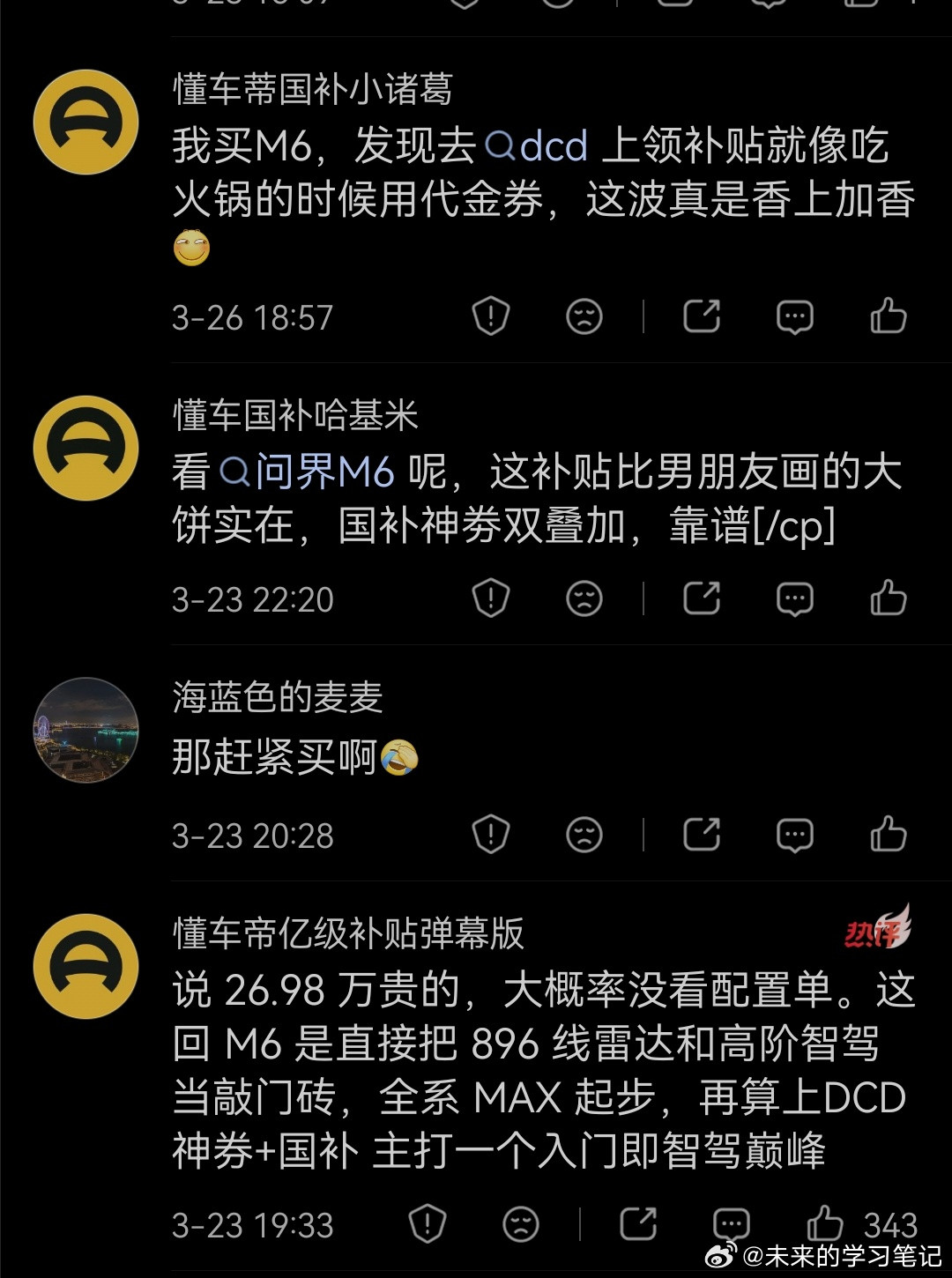Click the timestamp 3-26 18:57
This screenshot has width=952, height=1278.
pyautogui.click(x=249, y=317)
